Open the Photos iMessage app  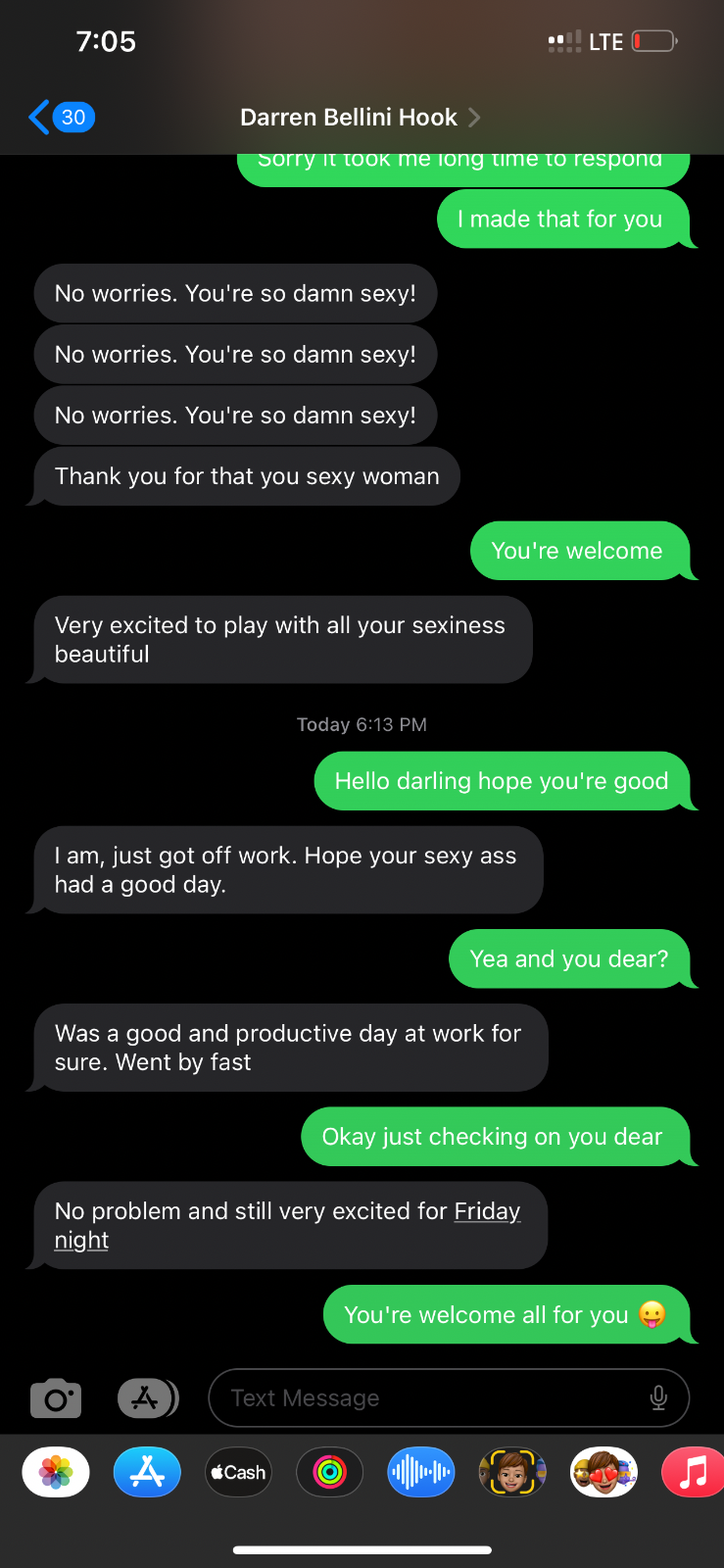click(56, 1472)
